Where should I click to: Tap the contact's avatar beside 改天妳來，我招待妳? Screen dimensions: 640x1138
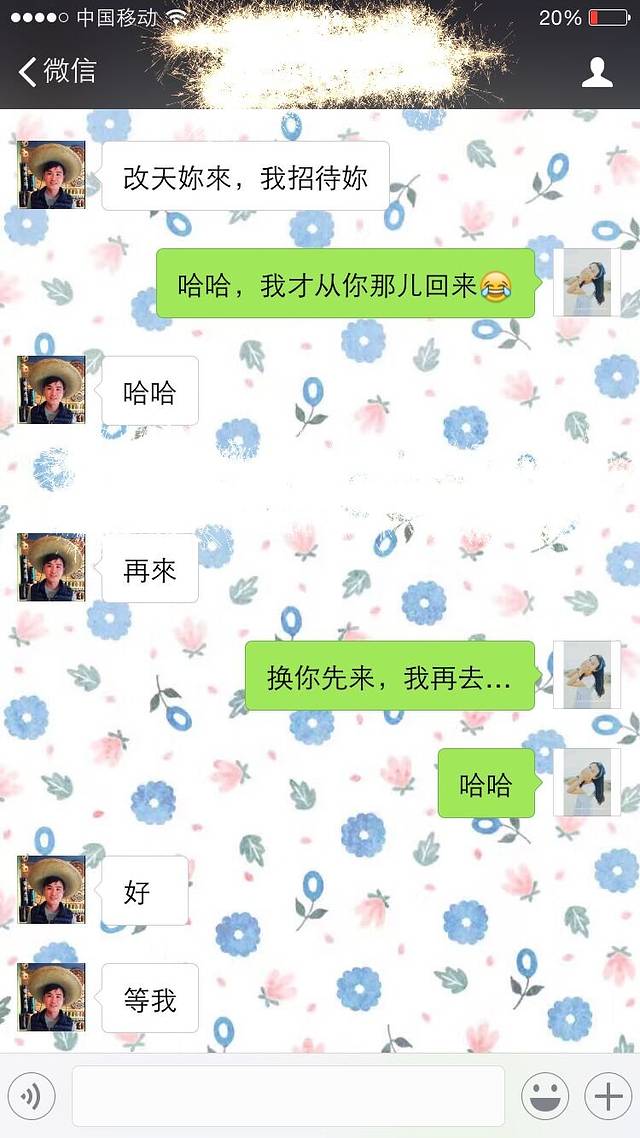(x=52, y=175)
